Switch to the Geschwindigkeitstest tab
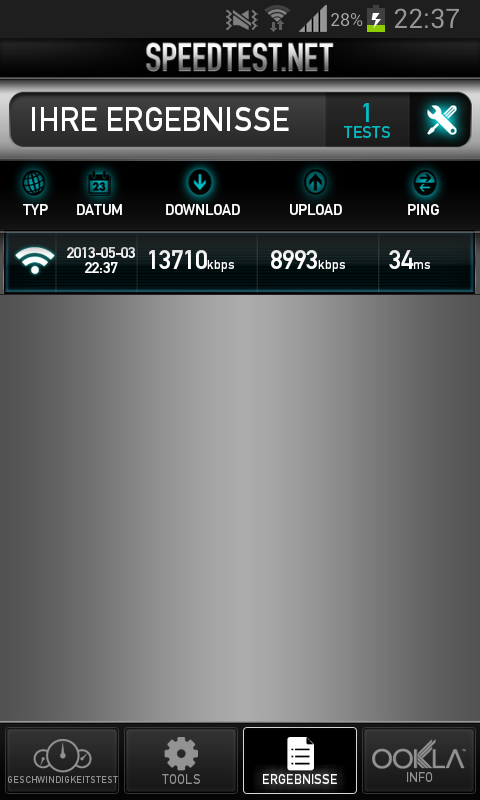Screen dimensions: 480x800 [x=62, y=760]
